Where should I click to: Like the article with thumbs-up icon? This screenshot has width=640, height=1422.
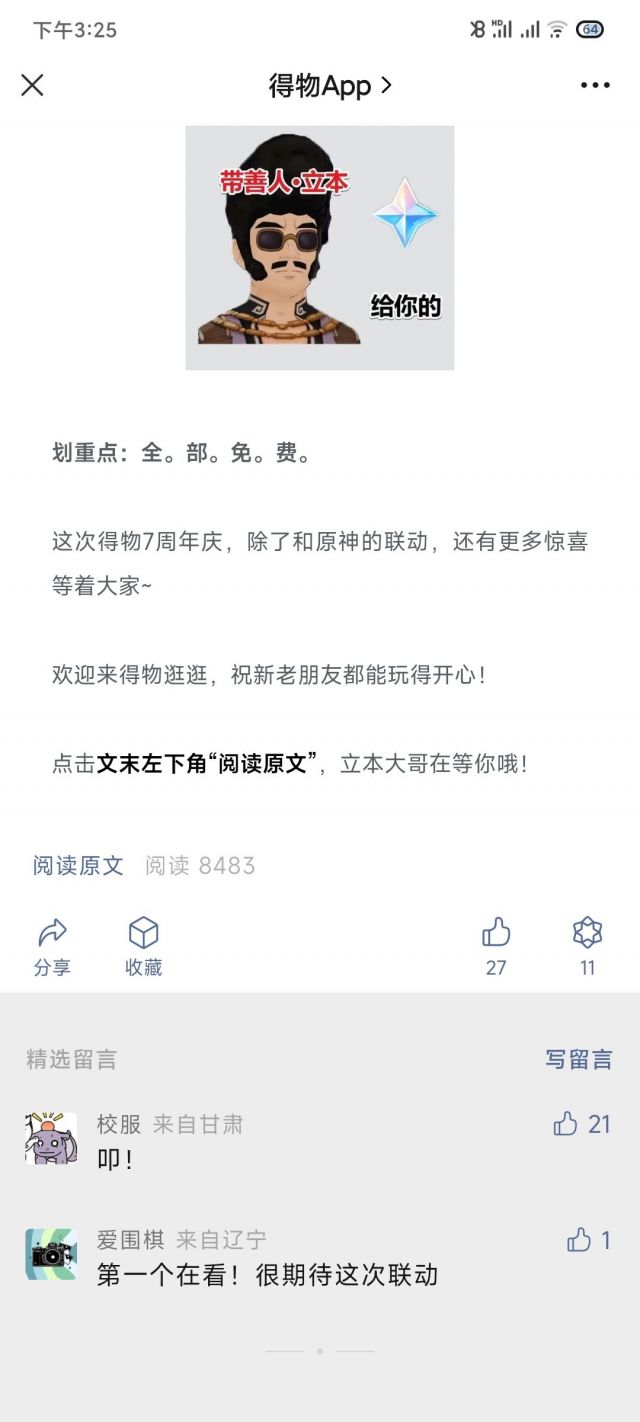(496, 945)
